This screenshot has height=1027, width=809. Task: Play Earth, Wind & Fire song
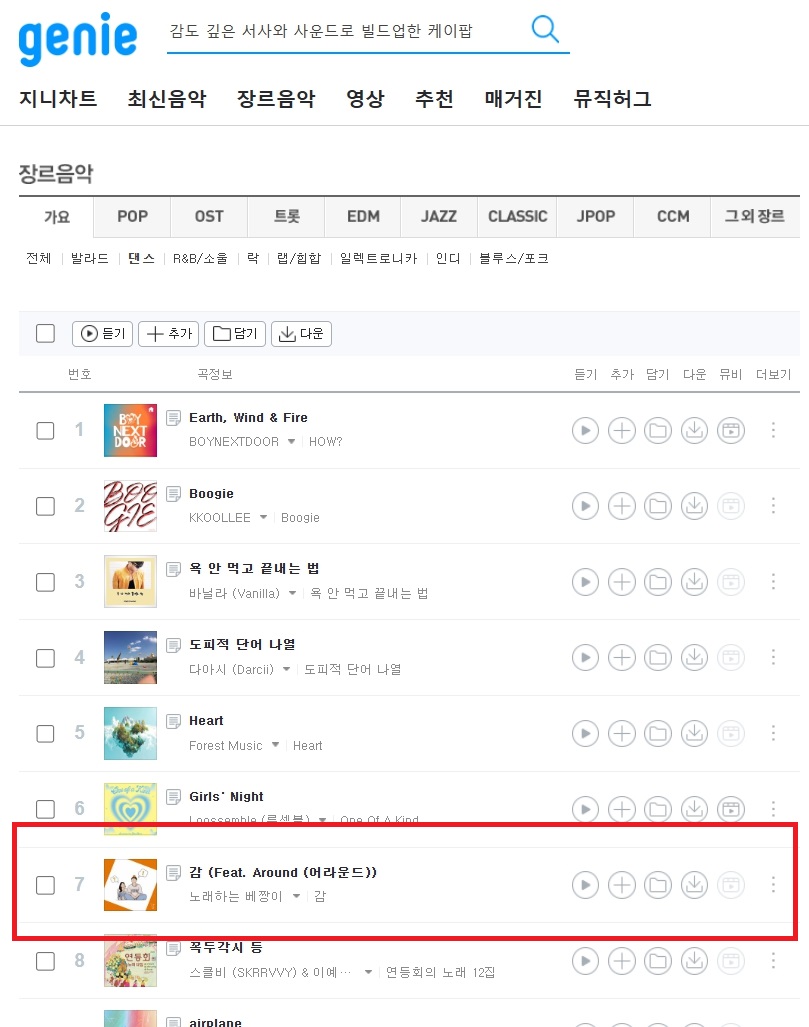585,430
